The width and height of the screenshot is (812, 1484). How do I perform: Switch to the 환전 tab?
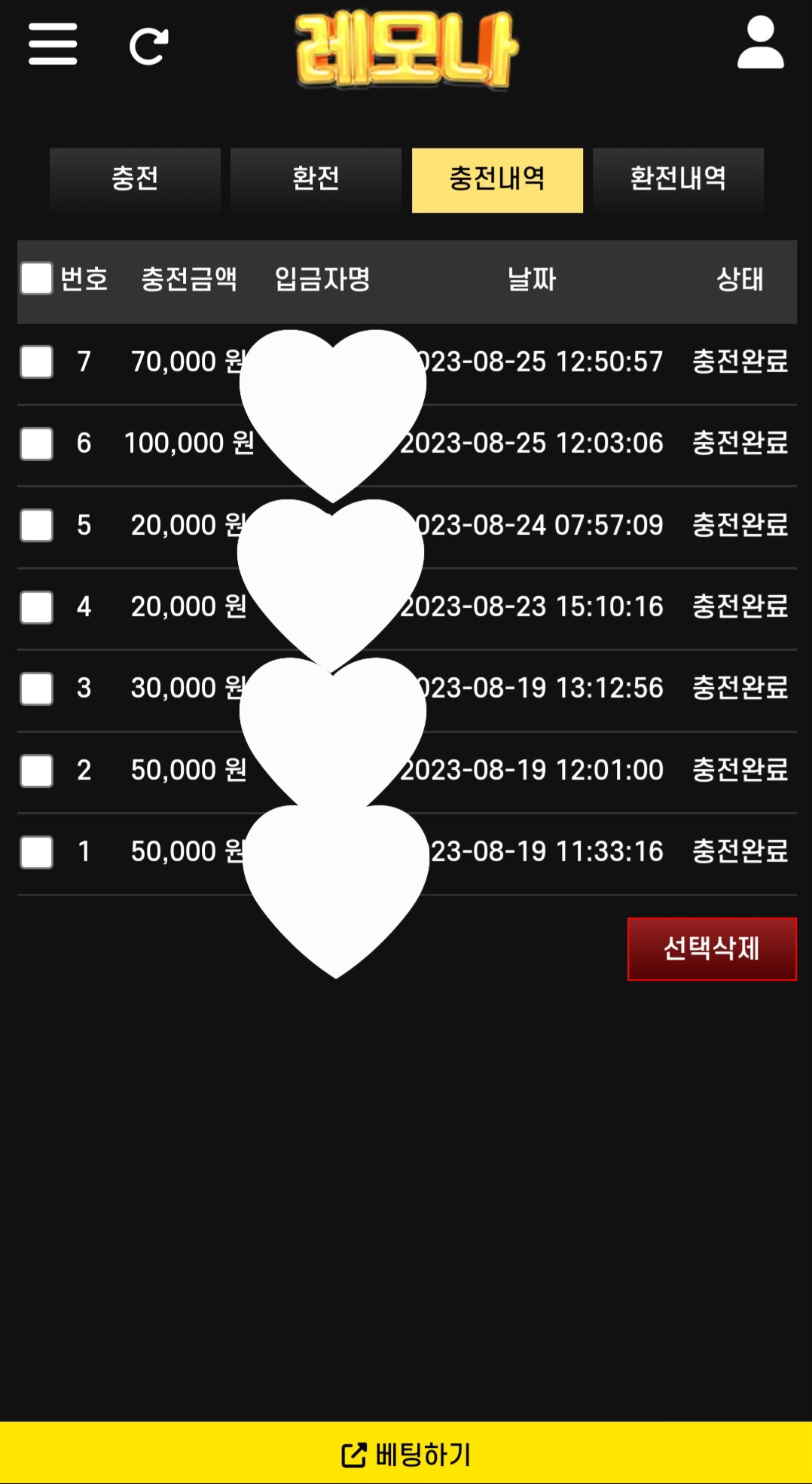316,179
